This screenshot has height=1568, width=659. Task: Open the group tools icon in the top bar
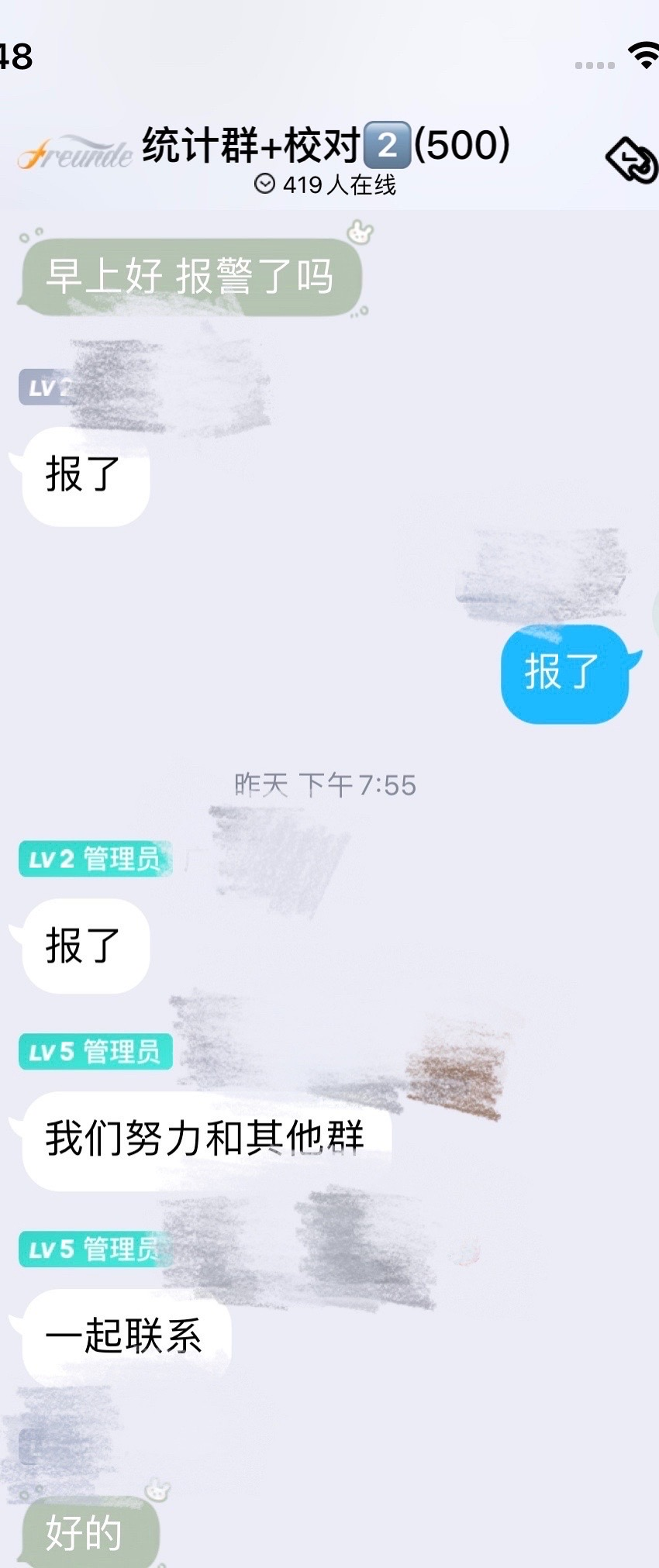click(631, 160)
